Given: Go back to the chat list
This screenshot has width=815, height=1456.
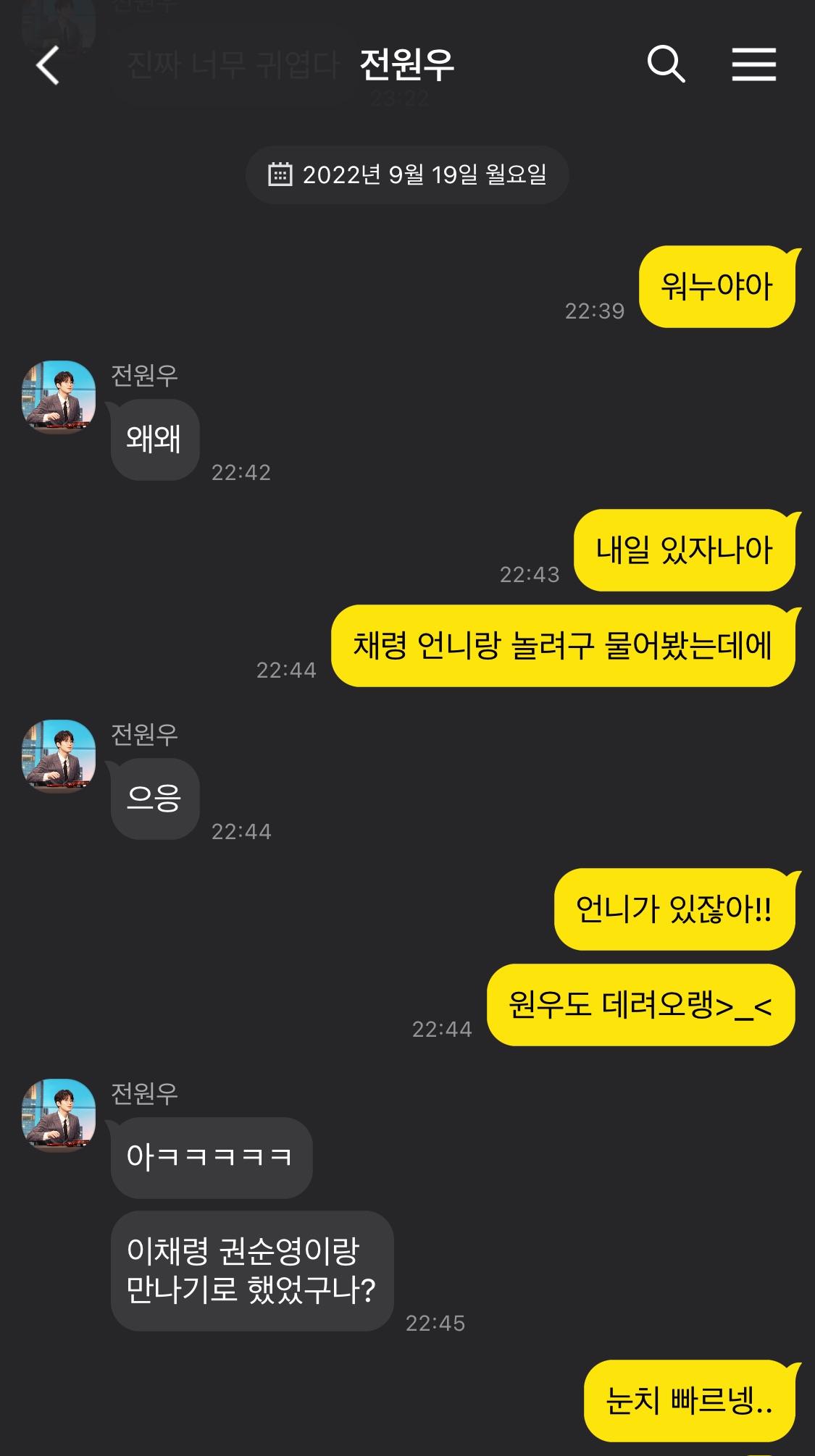Looking at the screenshot, I should pos(48,66).
